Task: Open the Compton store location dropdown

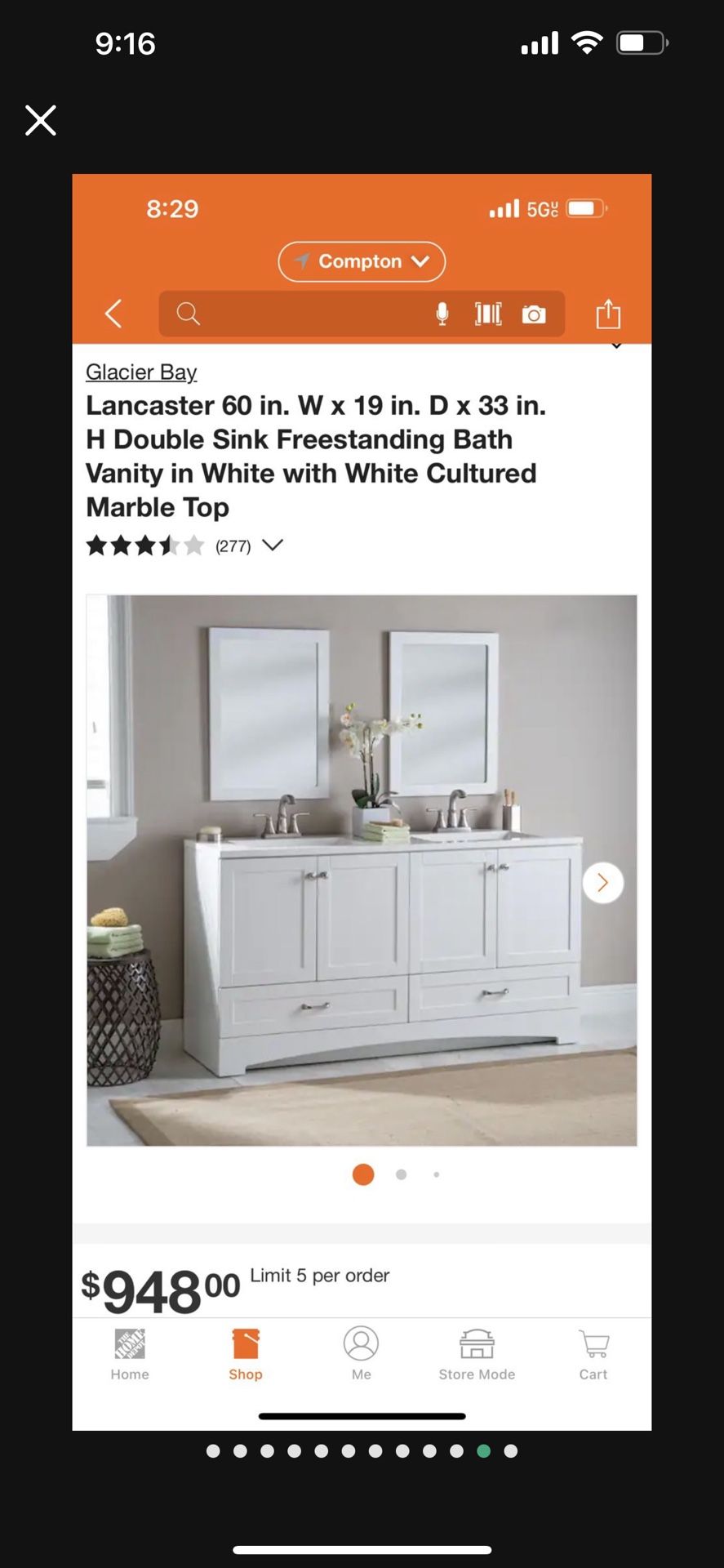Action: 362,261
